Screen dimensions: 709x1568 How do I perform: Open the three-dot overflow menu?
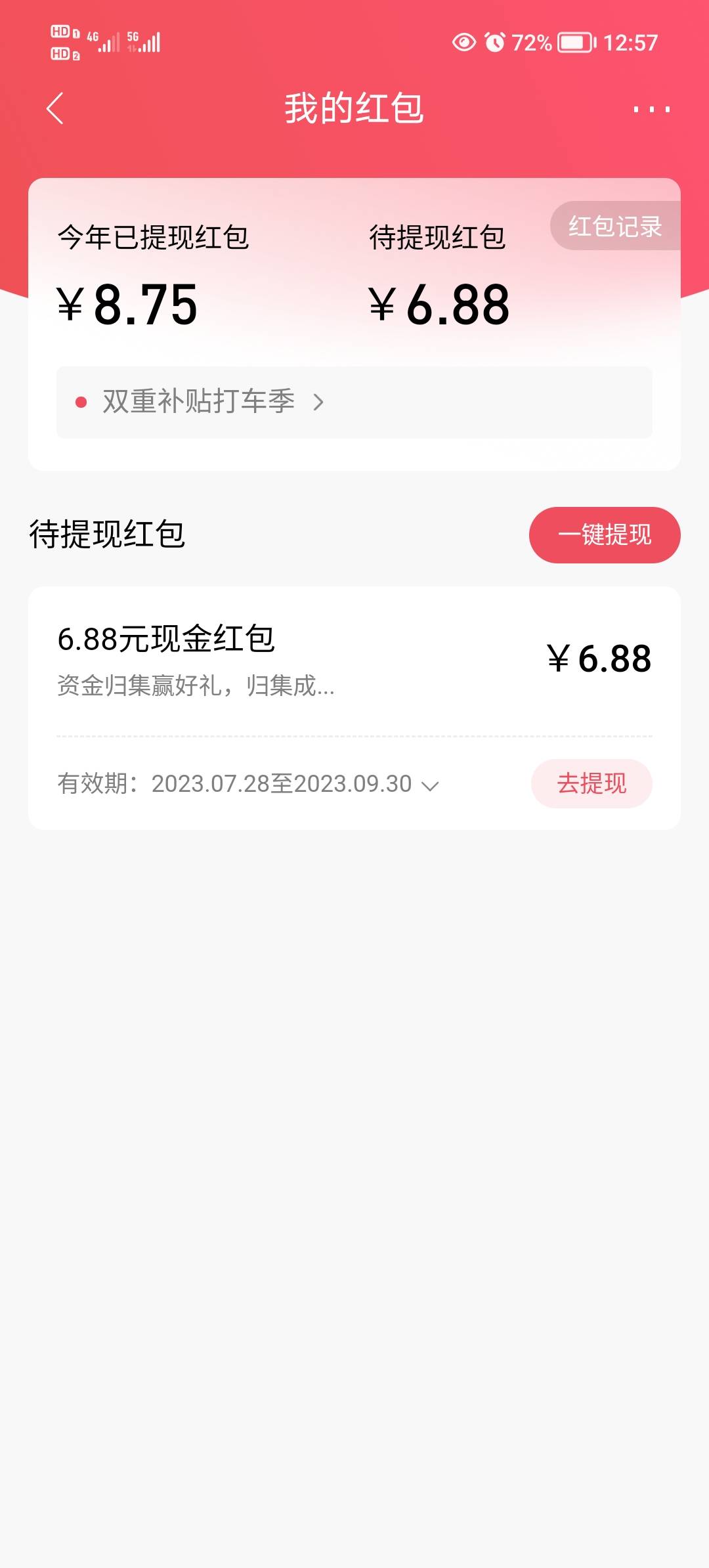(x=651, y=109)
